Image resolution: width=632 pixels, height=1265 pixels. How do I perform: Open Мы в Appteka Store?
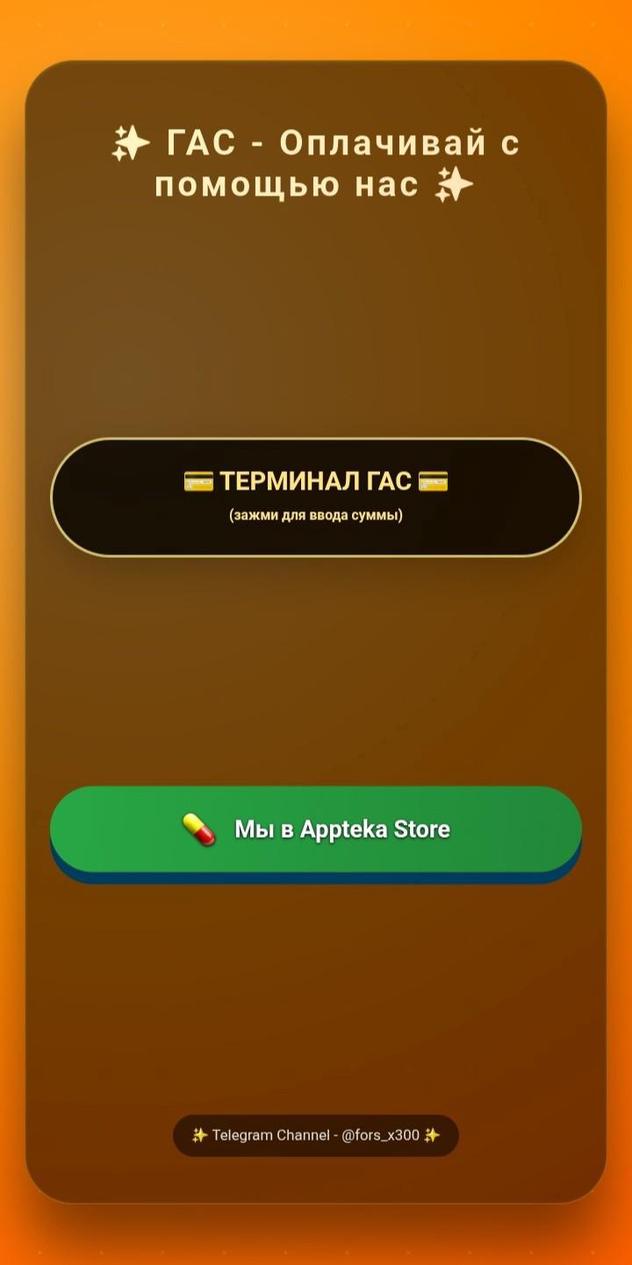click(316, 829)
